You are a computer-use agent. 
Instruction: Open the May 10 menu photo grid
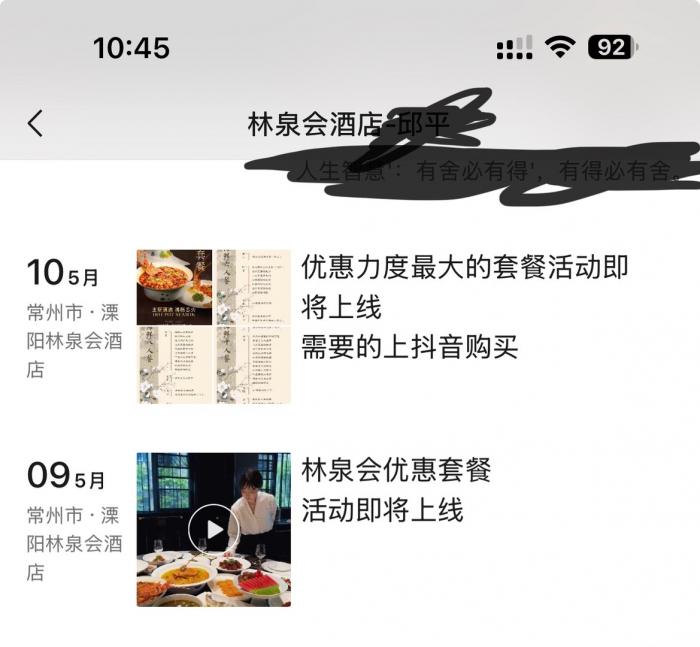tap(213, 327)
